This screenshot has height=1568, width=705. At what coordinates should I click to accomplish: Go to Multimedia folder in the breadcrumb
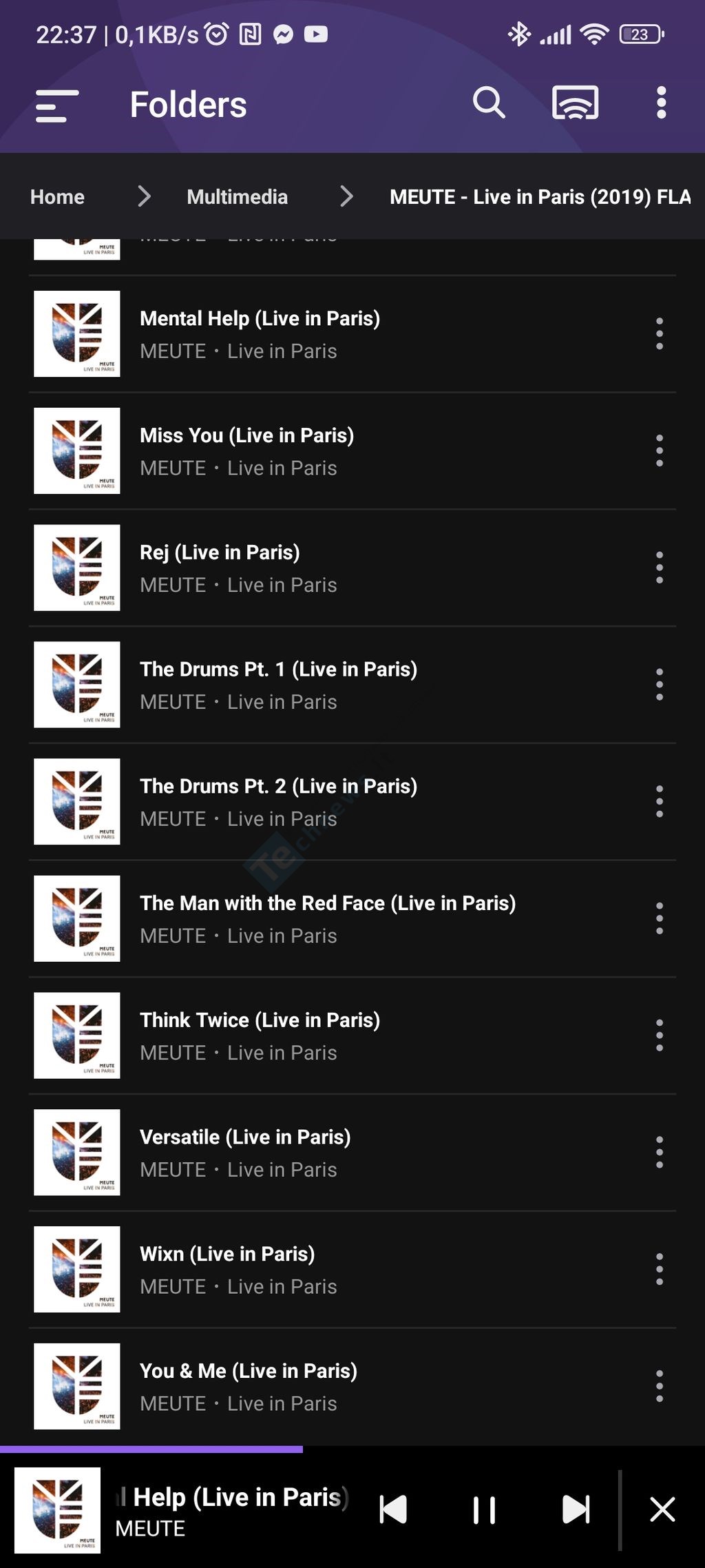[x=237, y=197]
